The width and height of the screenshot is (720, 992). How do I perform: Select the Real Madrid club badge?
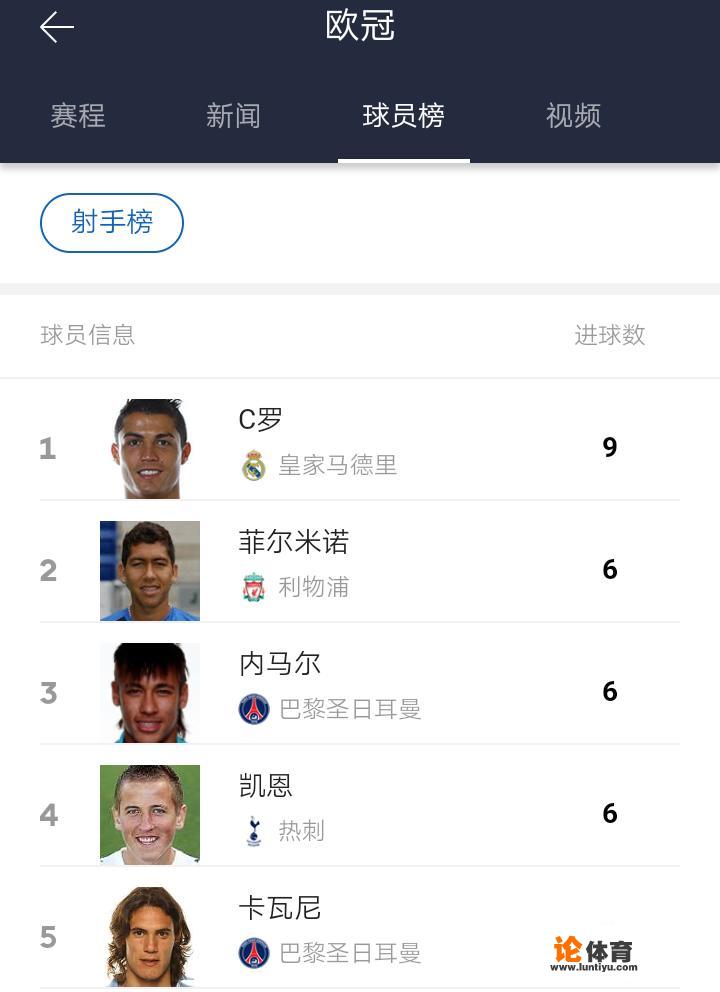[x=254, y=466]
